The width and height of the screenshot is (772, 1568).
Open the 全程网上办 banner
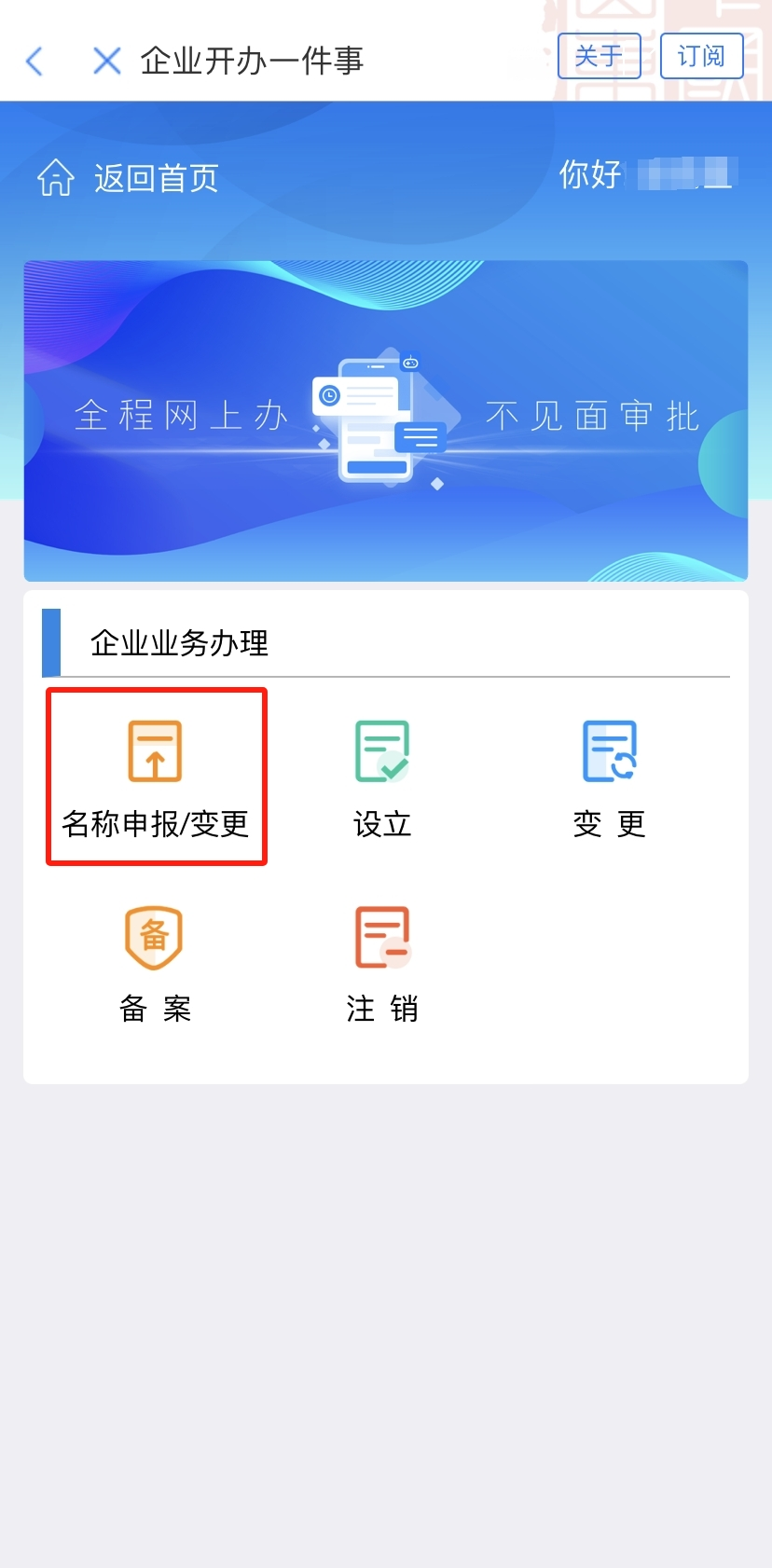(386, 421)
